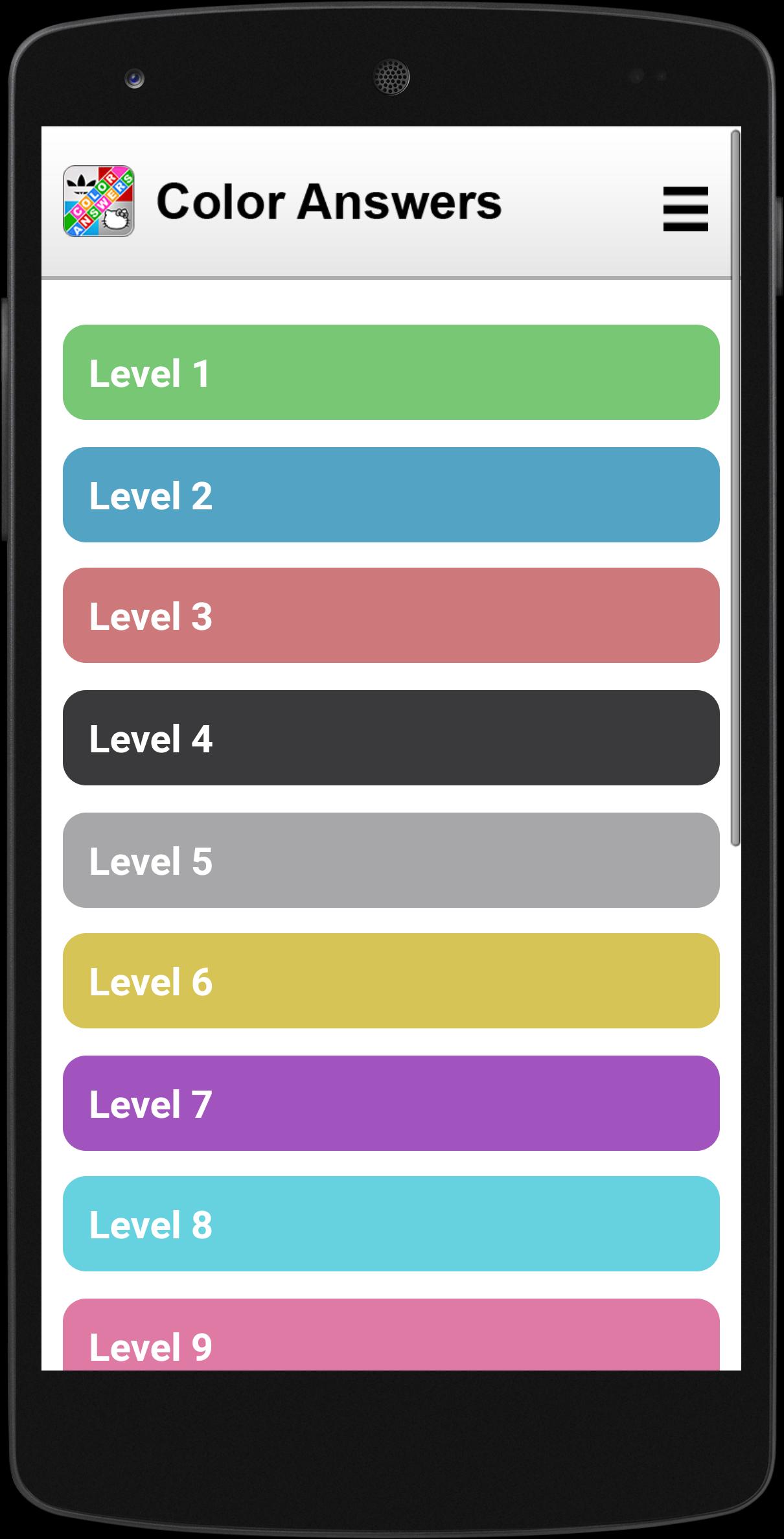The width and height of the screenshot is (784, 1539).
Task: Open the purple Level 7 entry
Action: [391, 1104]
